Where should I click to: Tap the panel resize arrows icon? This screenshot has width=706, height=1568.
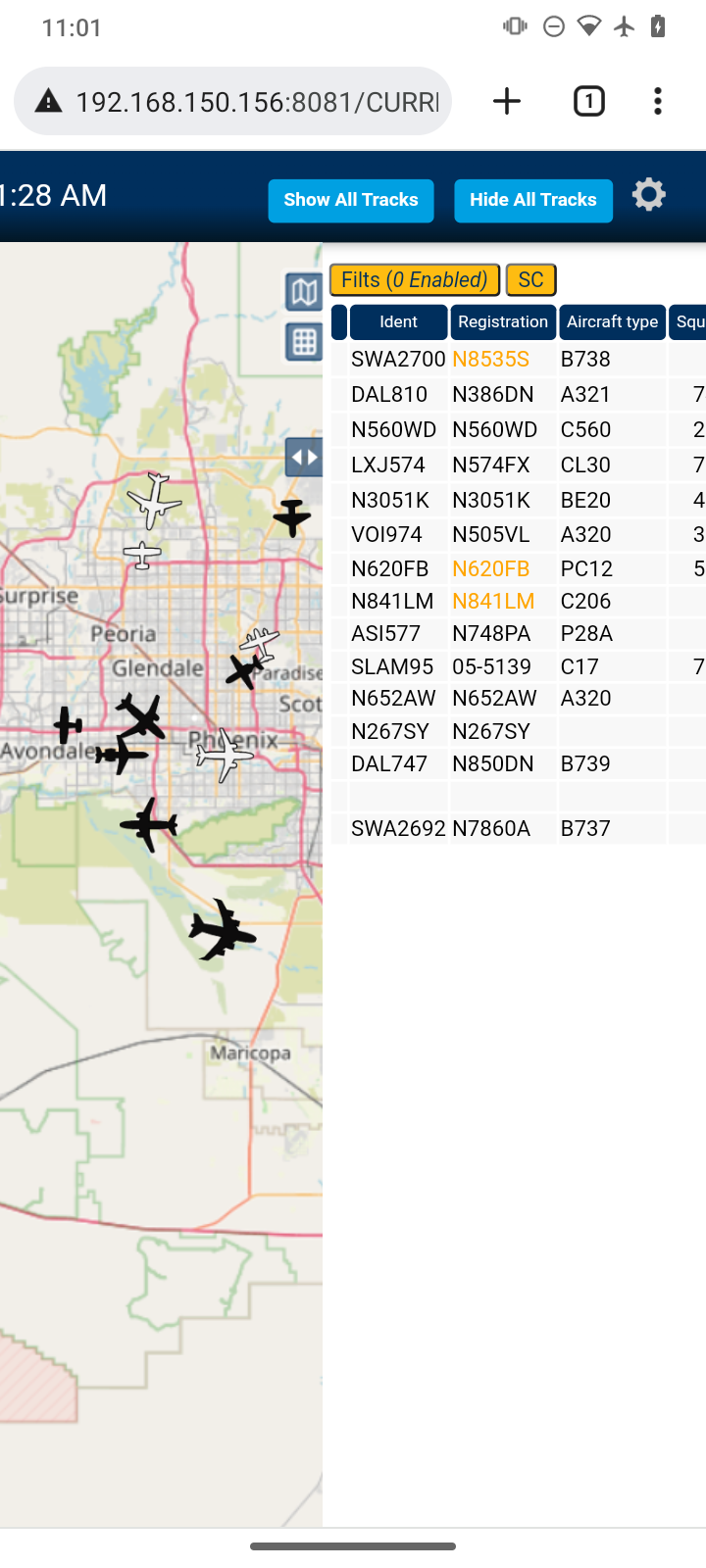pos(304,457)
